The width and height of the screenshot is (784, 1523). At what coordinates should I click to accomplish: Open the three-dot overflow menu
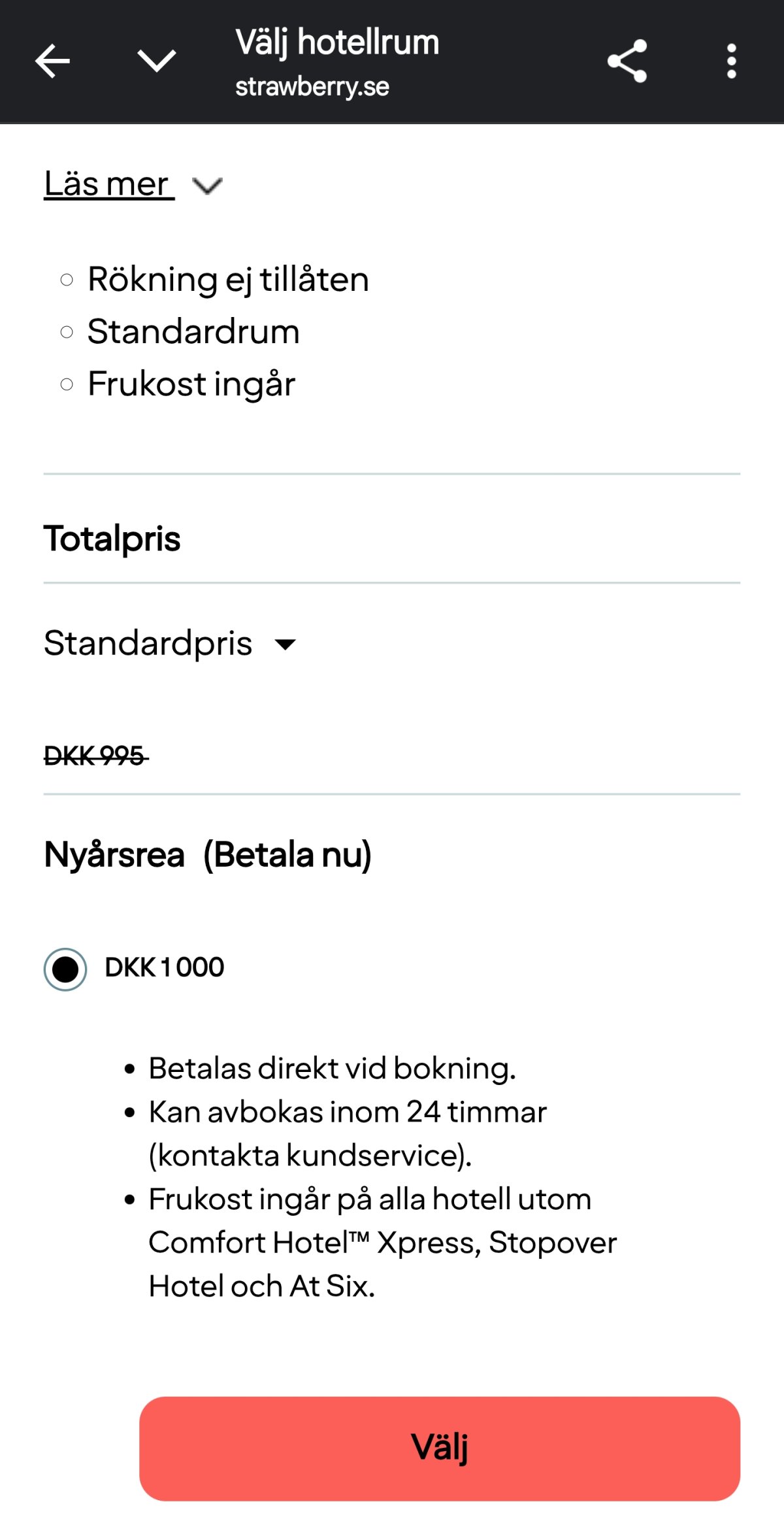(x=730, y=61)
